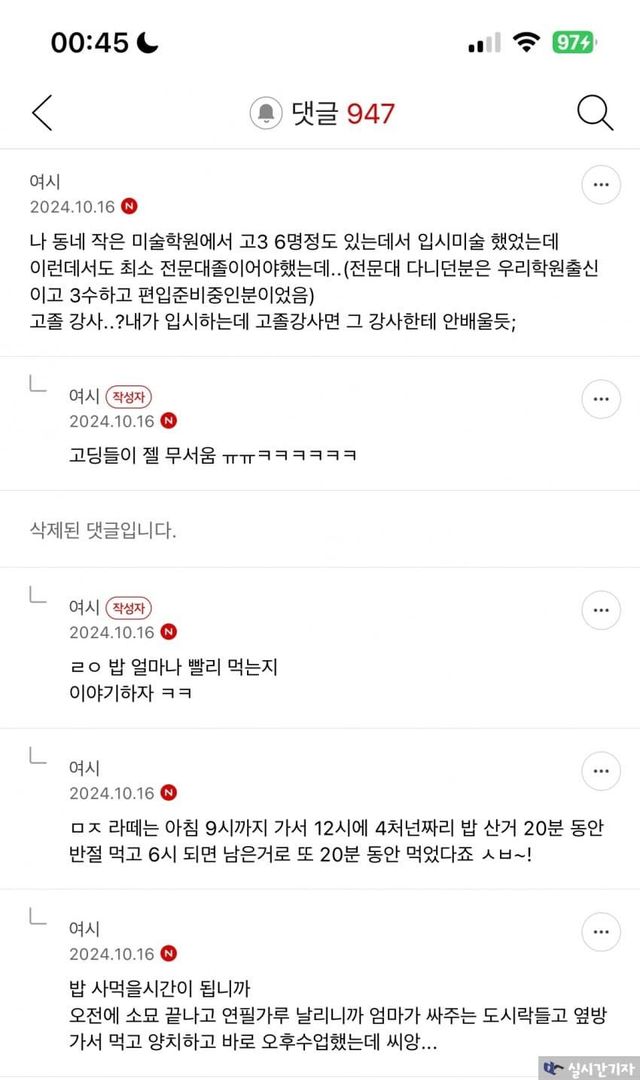Open more options on the 미술학원 comment
Viewport: 640px width, 1080px height.
coord(601,185)
